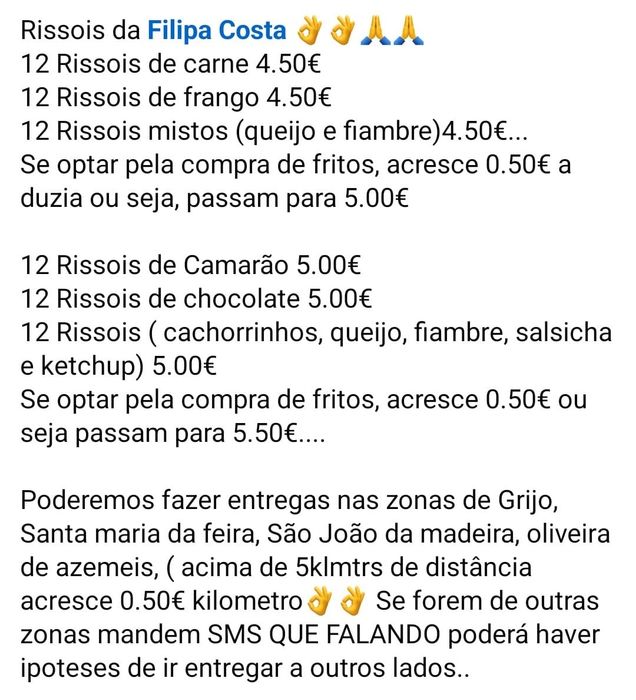Open Filipa Costa's tagged profile
The width and height of the screenshot is (636, 700).
click(216, 33)
